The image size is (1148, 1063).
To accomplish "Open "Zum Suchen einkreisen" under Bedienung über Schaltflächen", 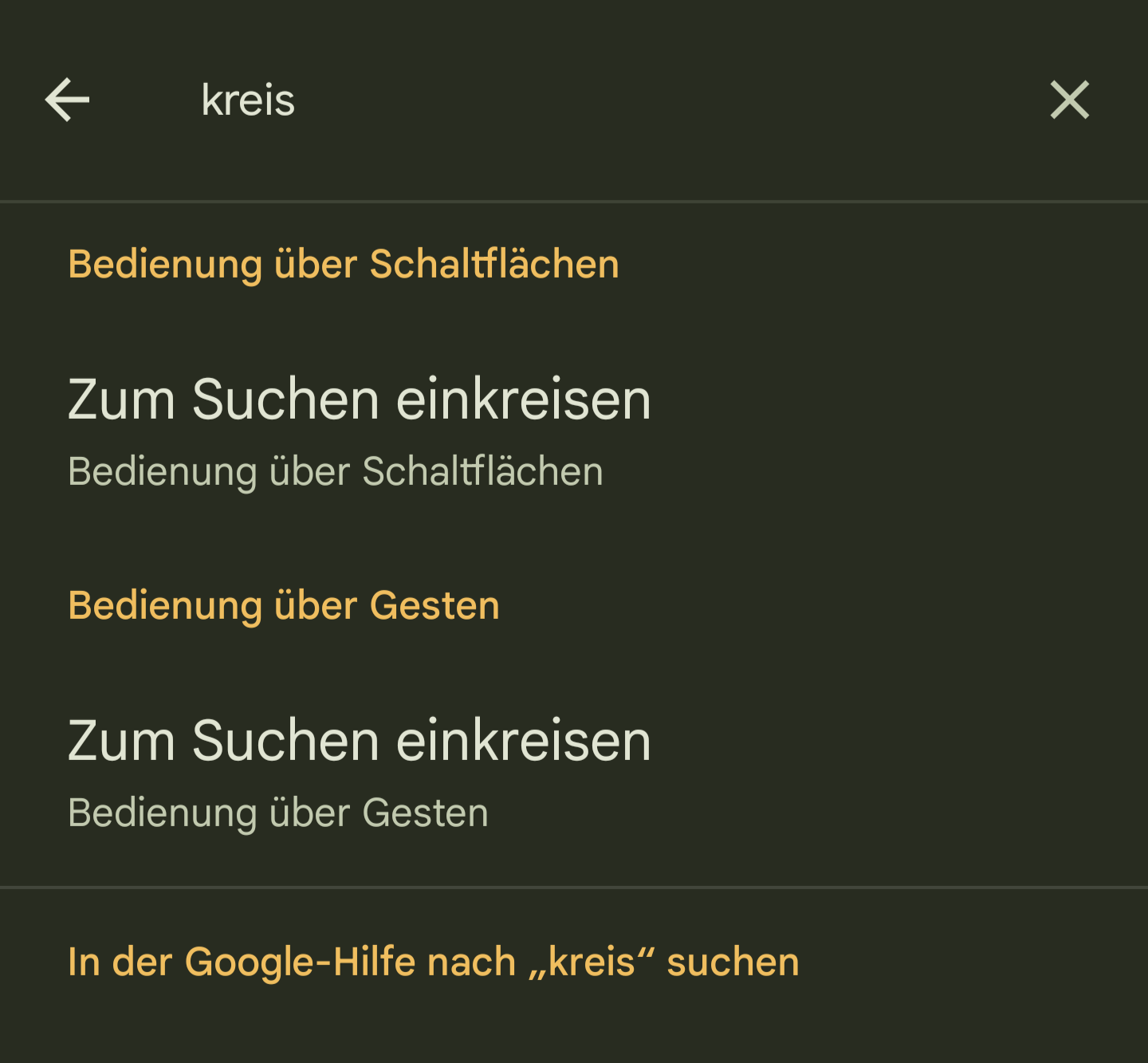I will pos(359,431).
